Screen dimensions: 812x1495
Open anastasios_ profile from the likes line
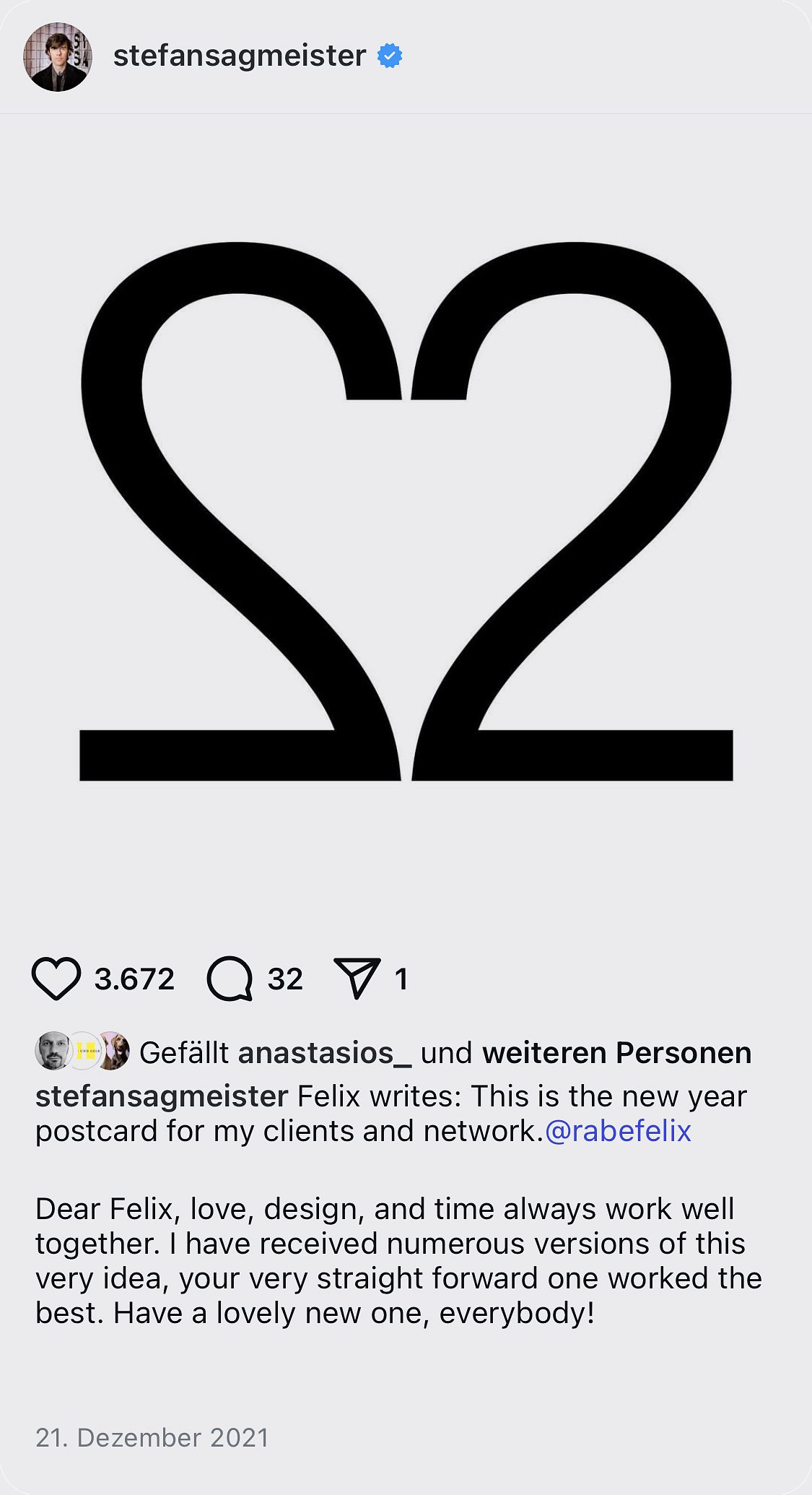[324, 1053]
